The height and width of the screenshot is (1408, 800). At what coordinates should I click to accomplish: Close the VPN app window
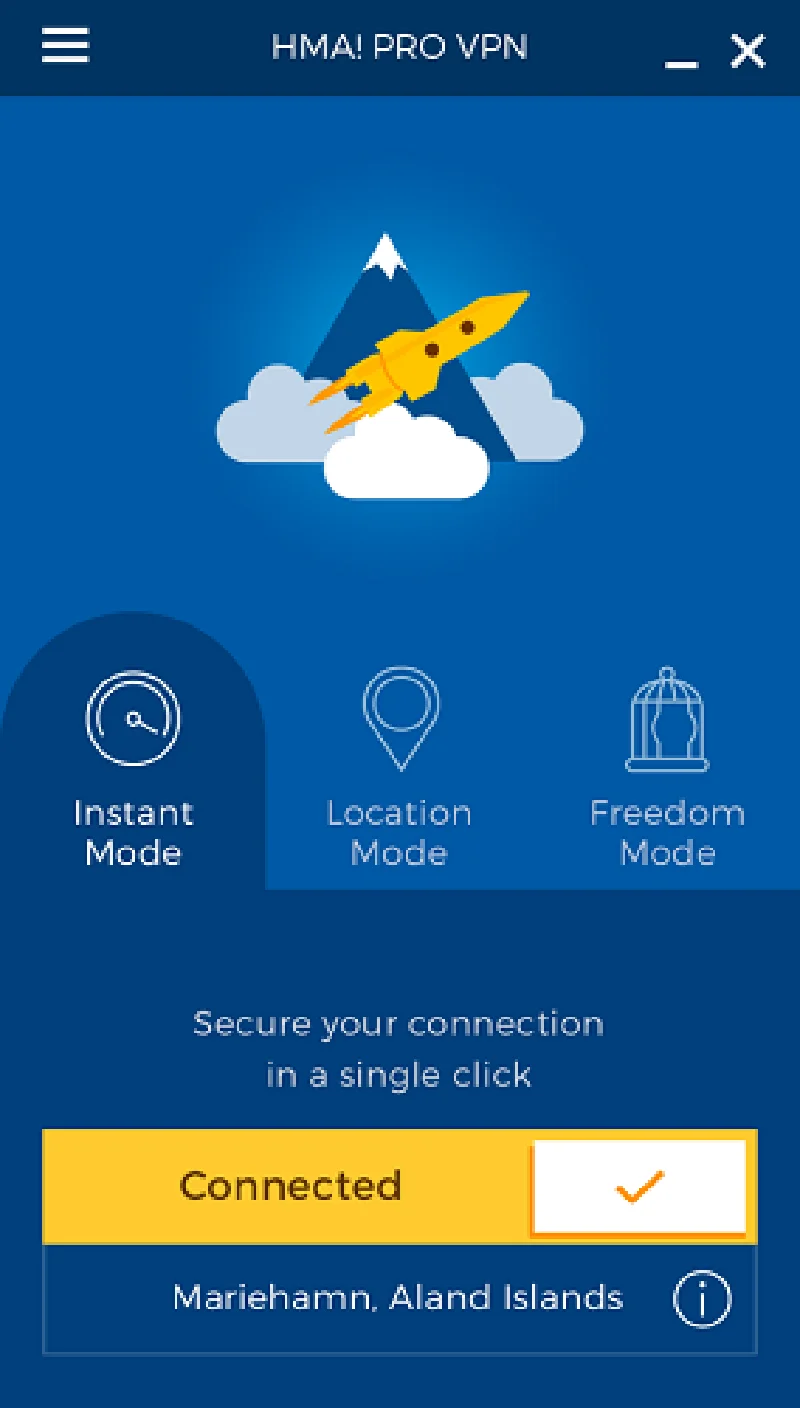[748, 51]
